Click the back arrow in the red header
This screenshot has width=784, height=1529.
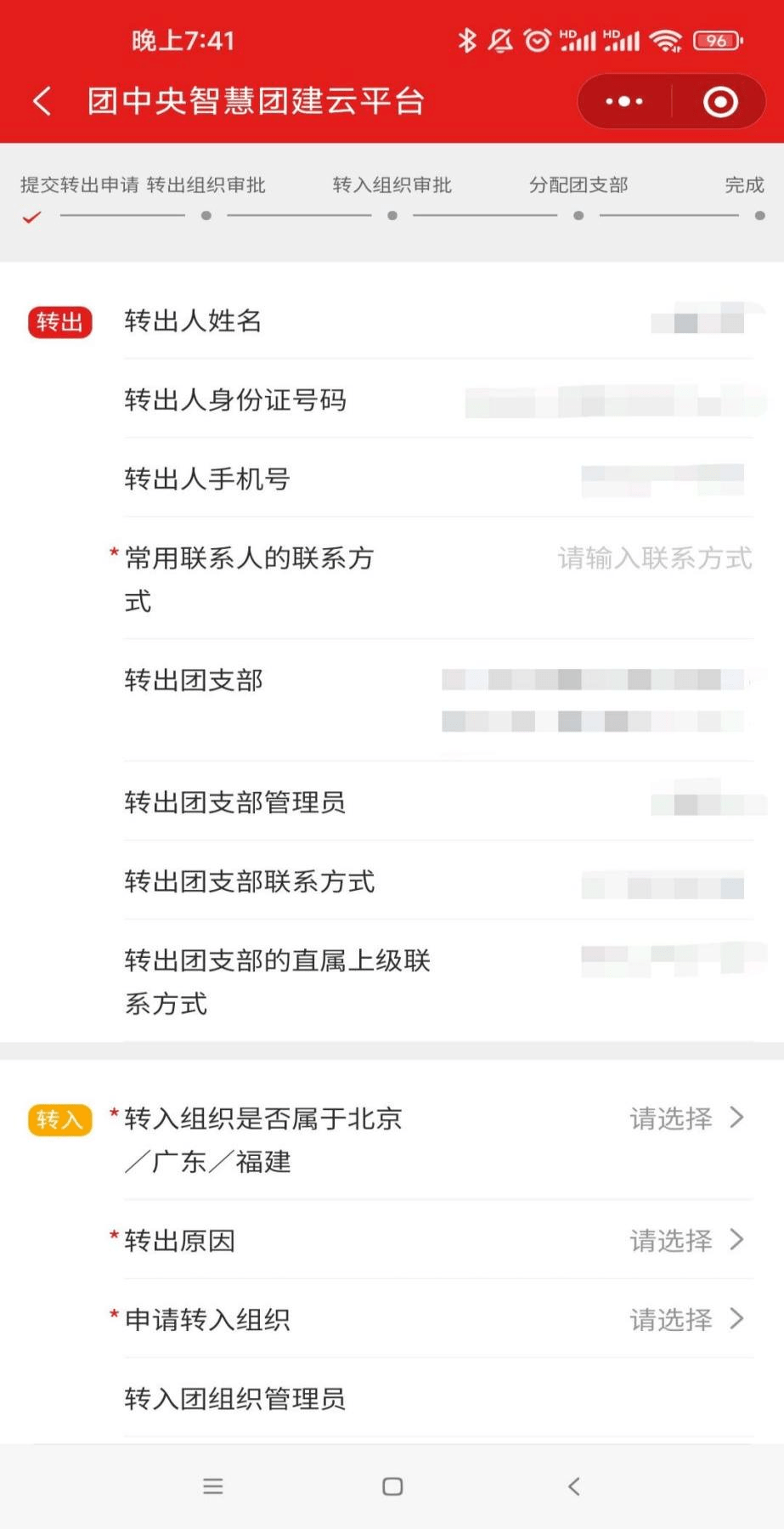coord(42,100)
